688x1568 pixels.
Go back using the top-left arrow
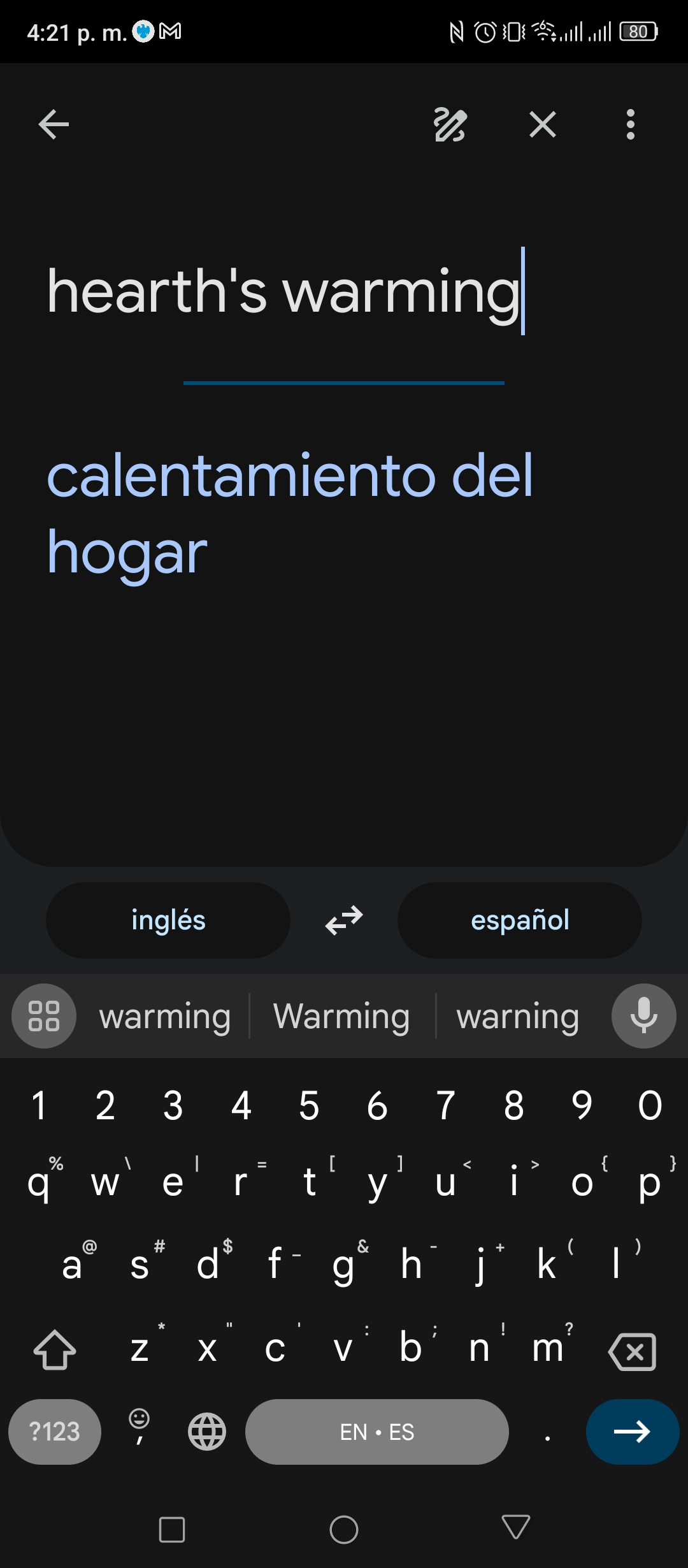pyautogui.click(x=54, y=124)
